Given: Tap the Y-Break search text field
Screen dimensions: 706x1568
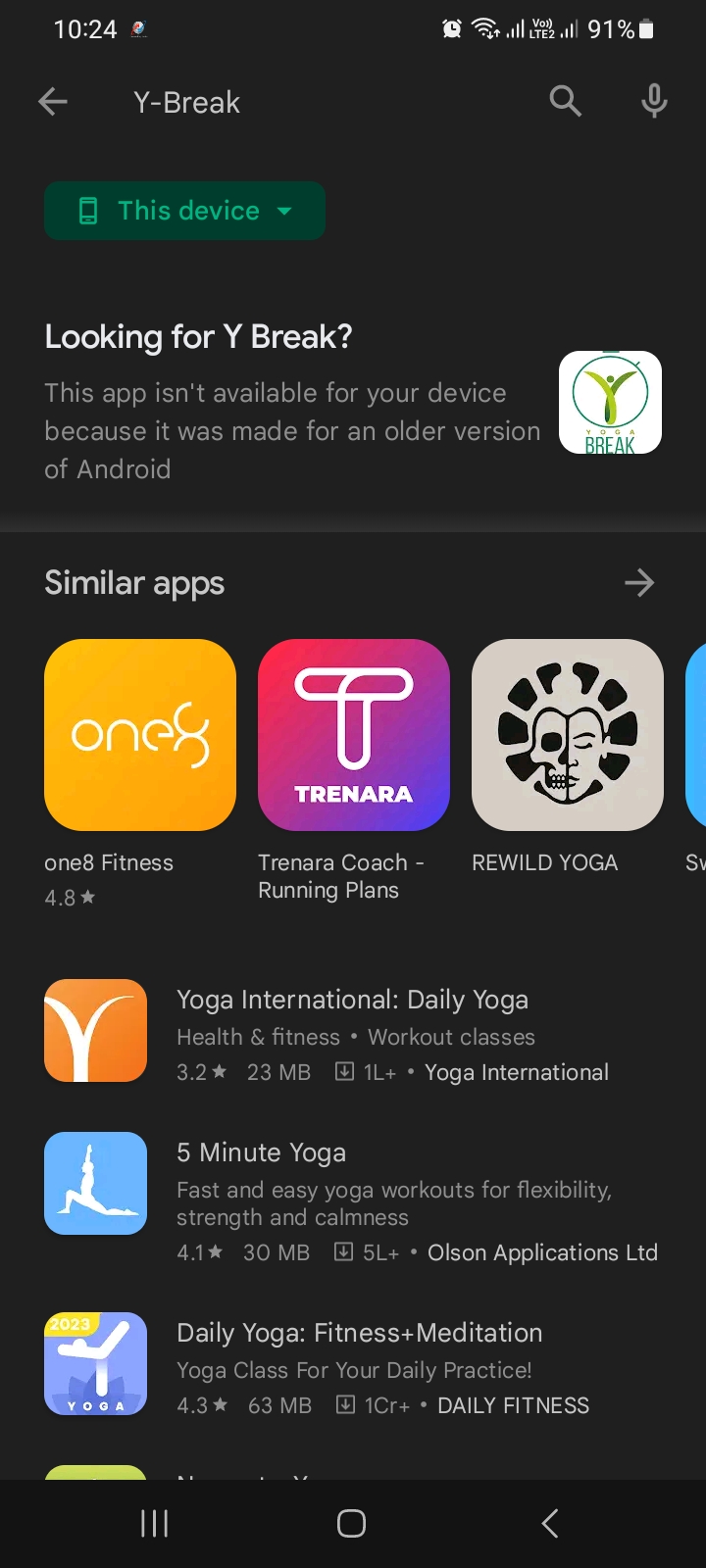Looking at the screenshot, I should 294,102.
